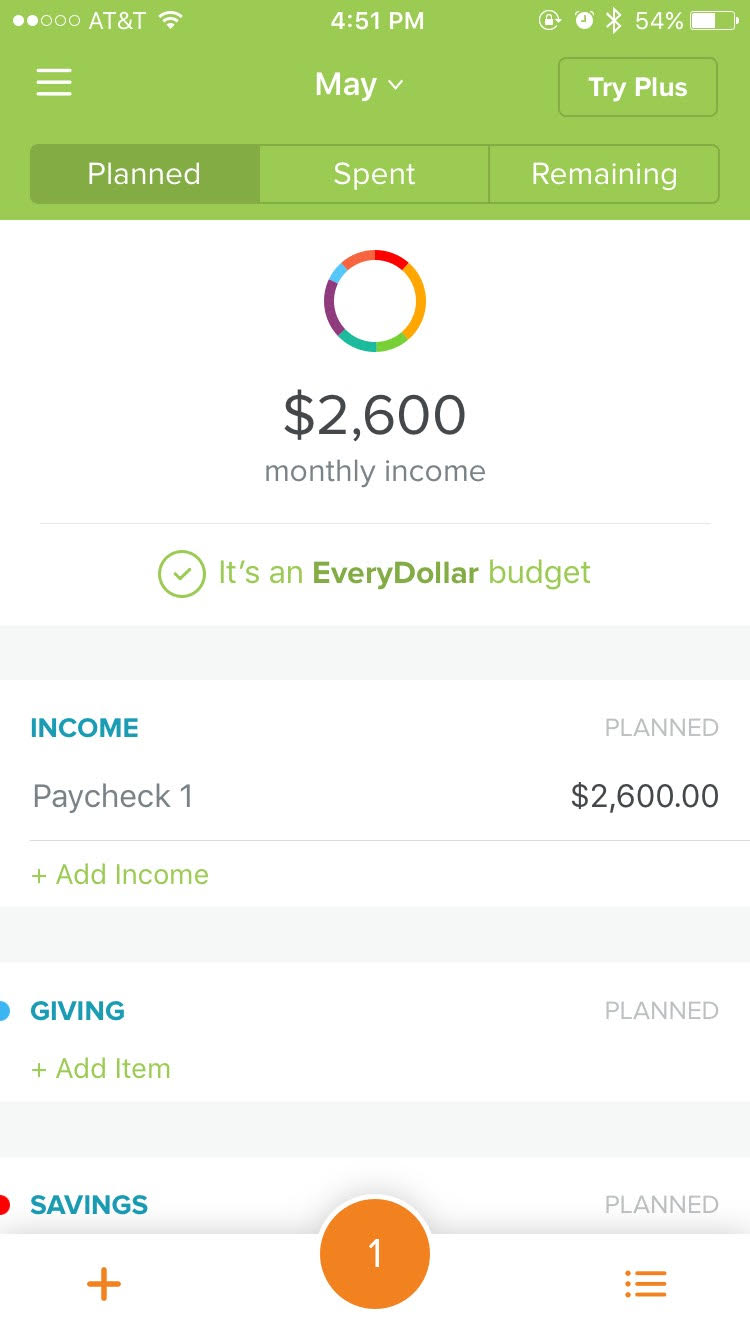Screen dimensions: 750x1334
Task: Open the hamburger menu
Action: tap(54, 82)
